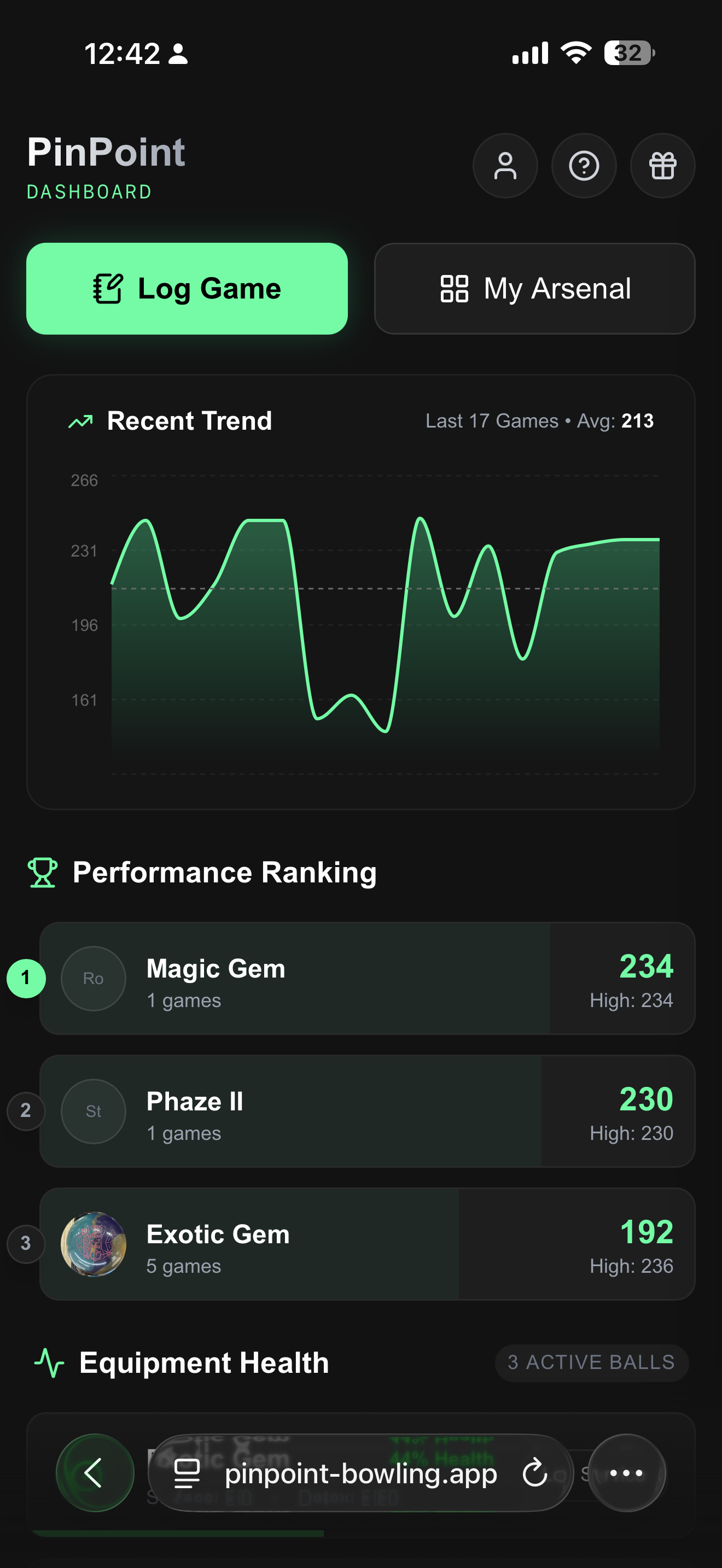Open the profile icon
Viewport: 722px width, 1568px height.
tap(505, 166)
